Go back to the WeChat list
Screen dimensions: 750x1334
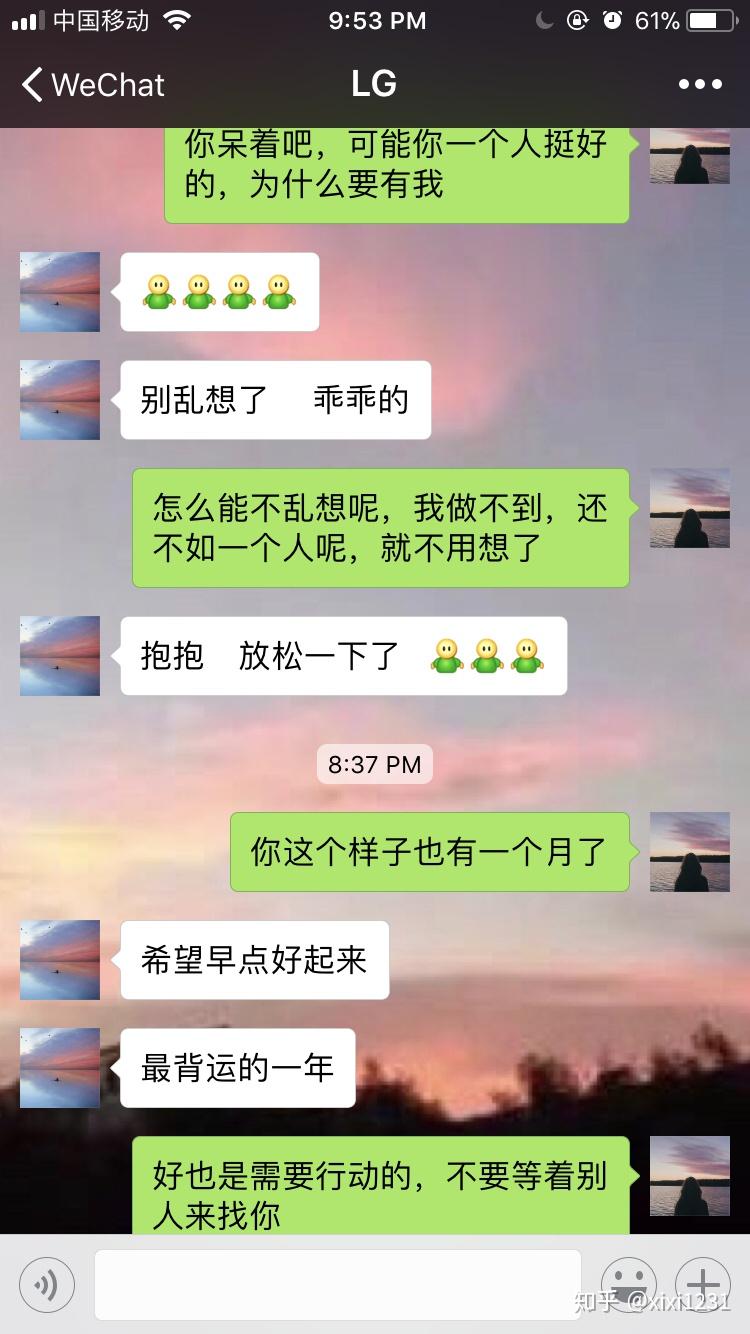point(92,85)
